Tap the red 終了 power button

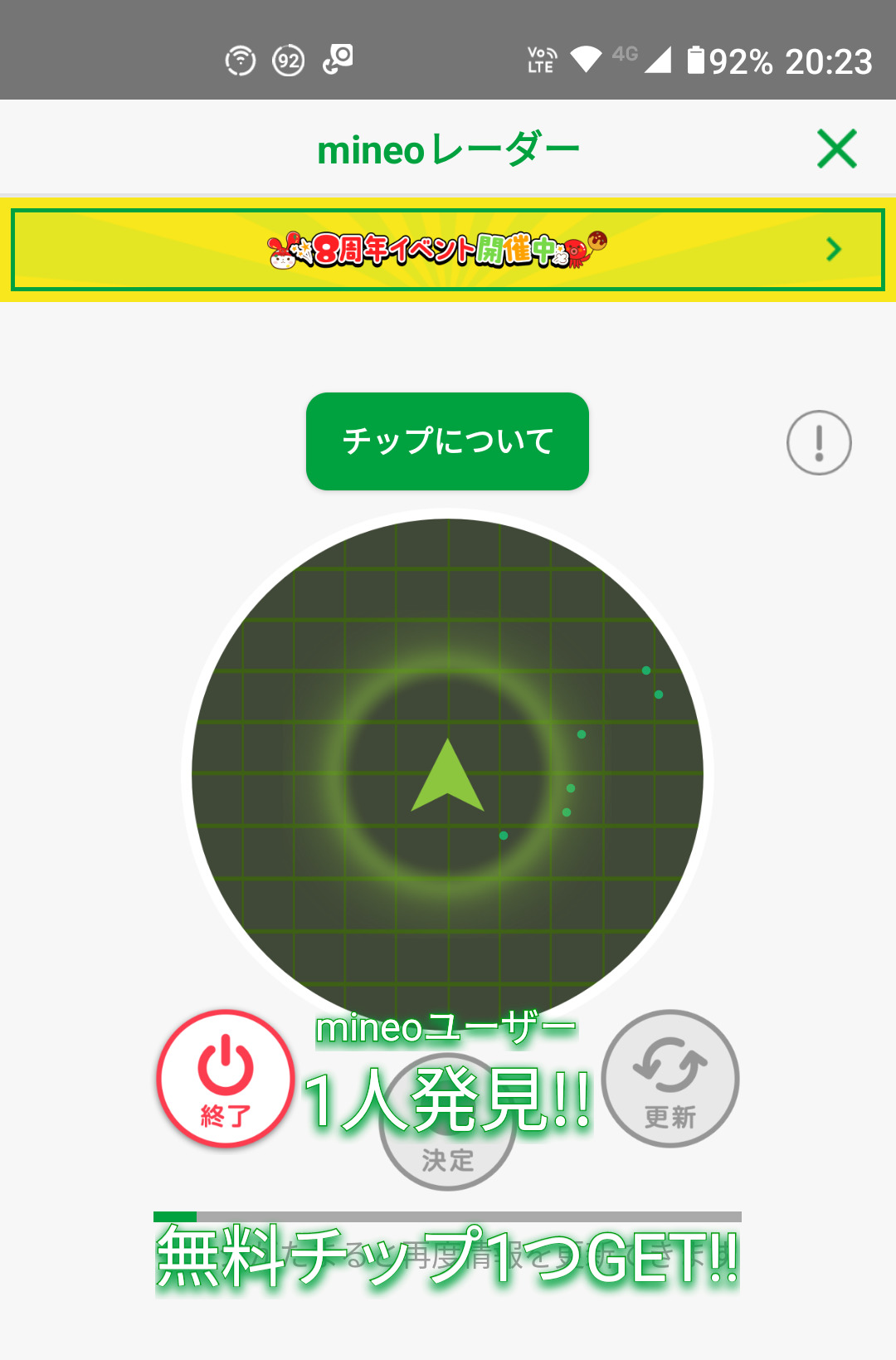pyautogui.click(x=225, y=1079)
